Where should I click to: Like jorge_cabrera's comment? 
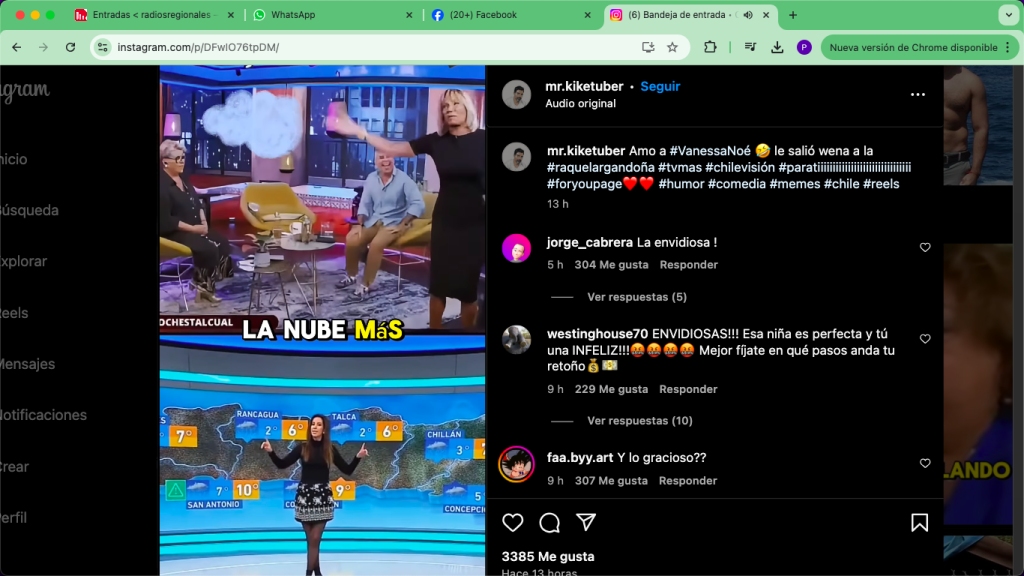(x=925, y=247)
